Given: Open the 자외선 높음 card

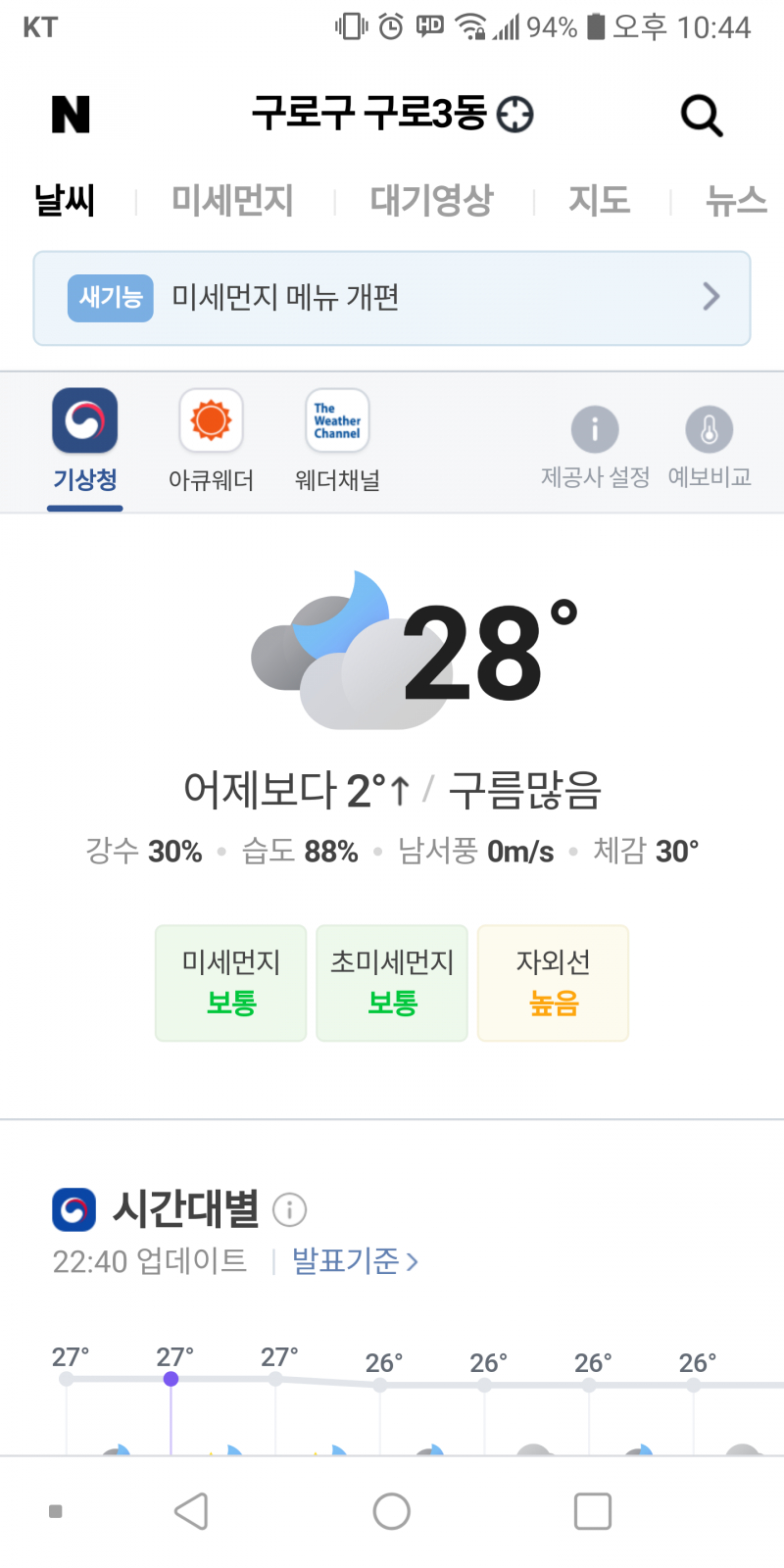Looking at the screenshot, I should (553, 983).
